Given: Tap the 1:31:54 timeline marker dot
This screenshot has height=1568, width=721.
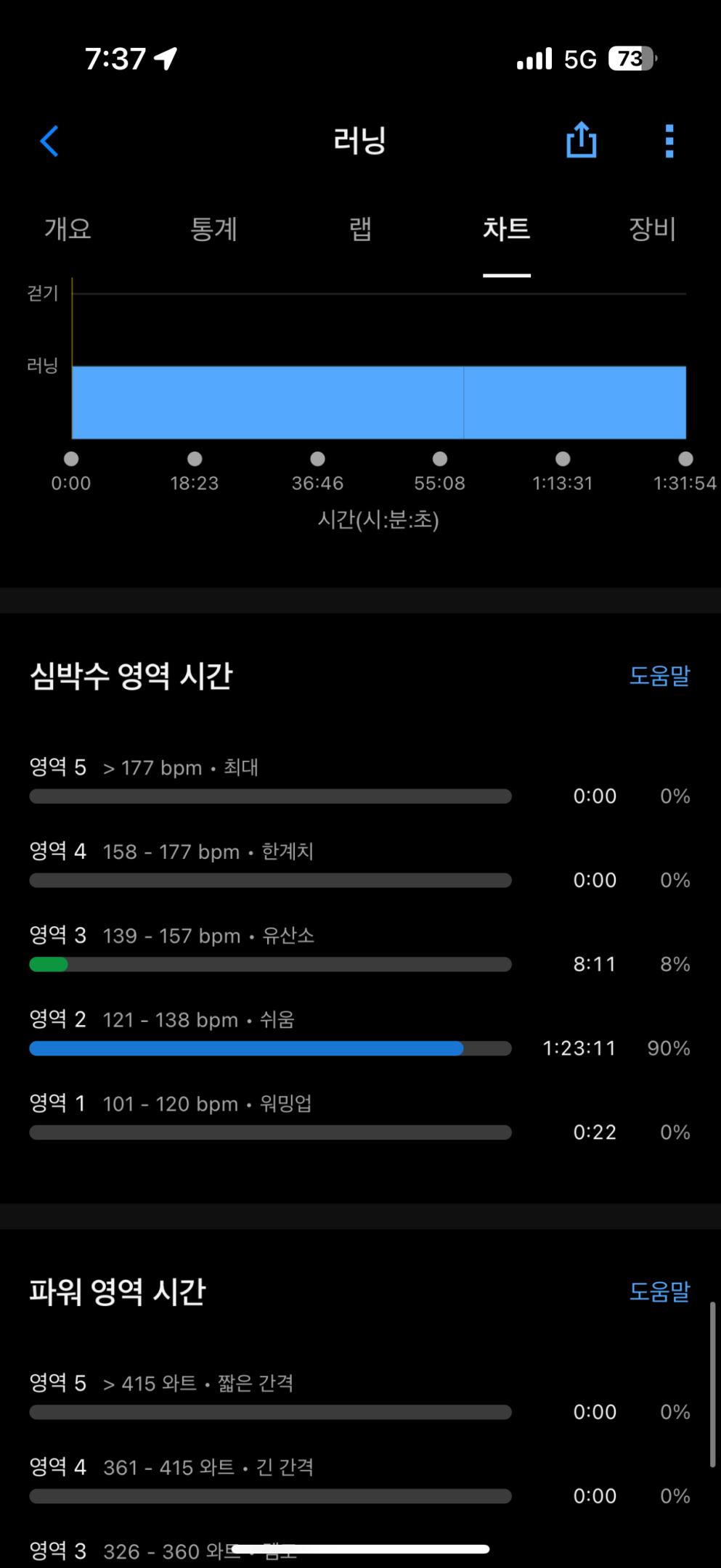Looking at the screenshot, I should 685,459.
